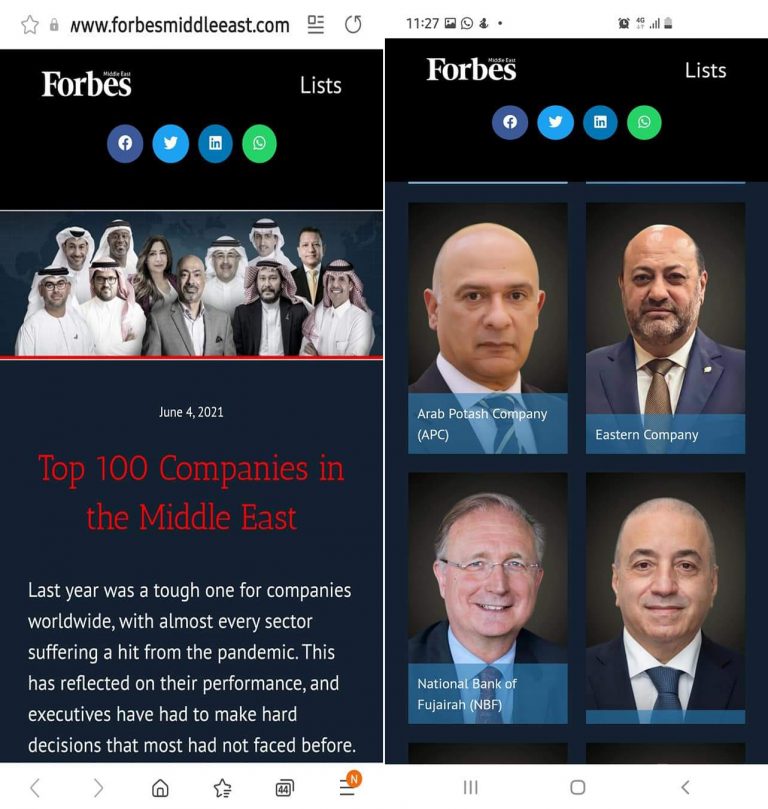
Task: Open Lists beside the June 4 article
Action: pyautogui.click(x=321, y=85)
